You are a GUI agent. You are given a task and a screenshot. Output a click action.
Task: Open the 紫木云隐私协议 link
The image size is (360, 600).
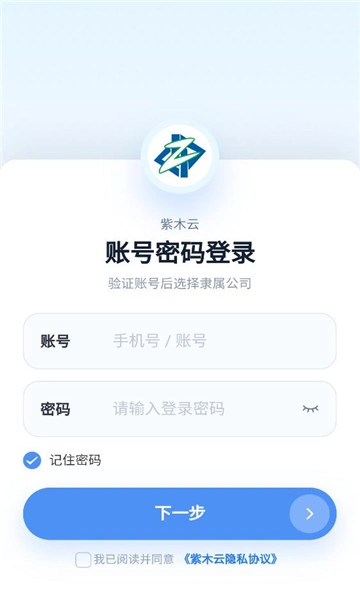coord(230,559)
